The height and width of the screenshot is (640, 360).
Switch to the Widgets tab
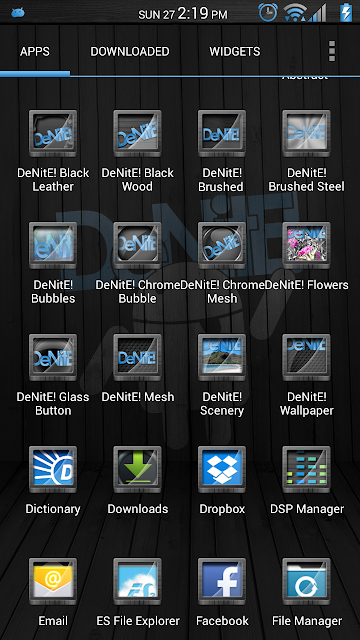[235, 51]
